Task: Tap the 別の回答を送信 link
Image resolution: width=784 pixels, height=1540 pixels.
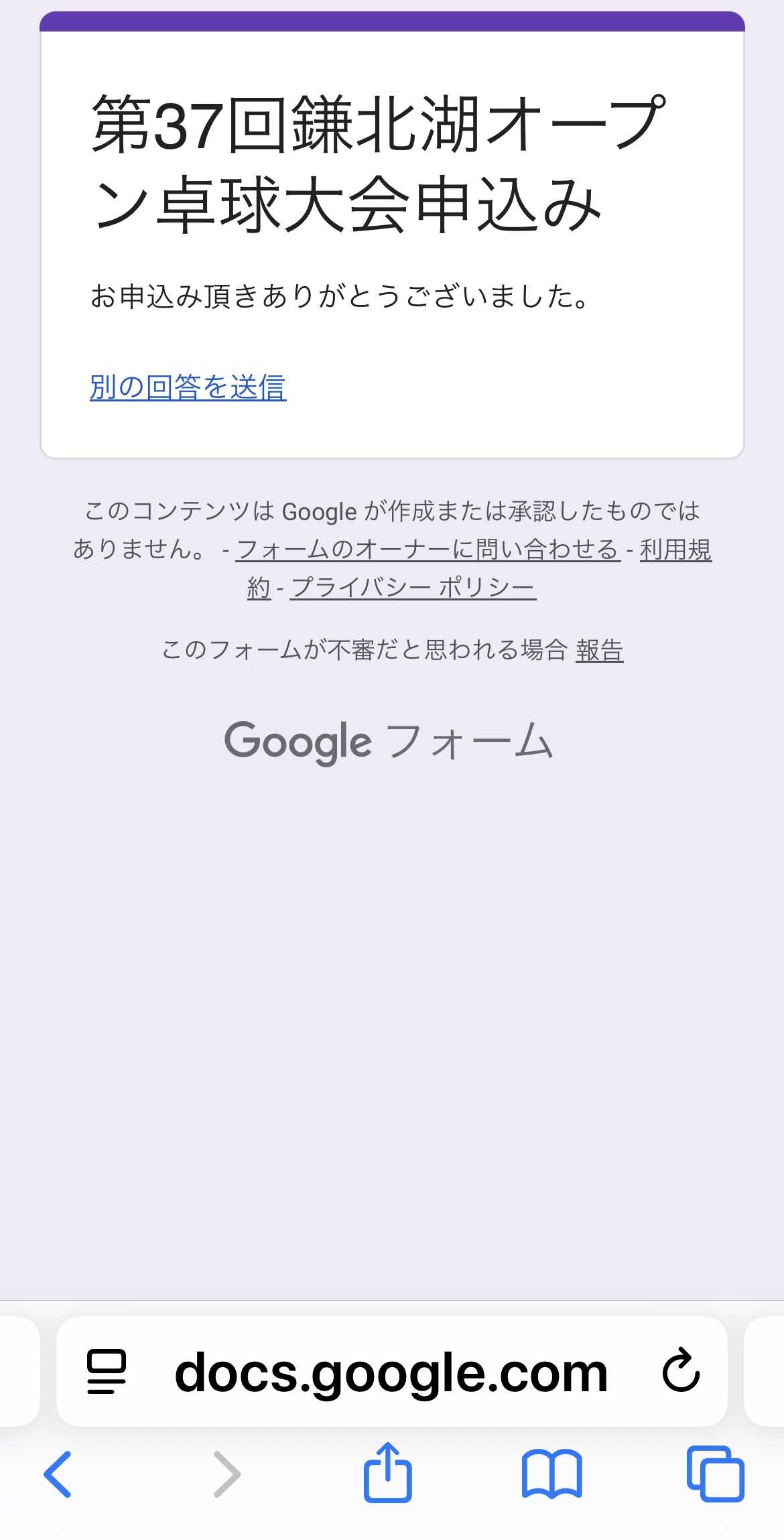Action: tap(188, 387)
